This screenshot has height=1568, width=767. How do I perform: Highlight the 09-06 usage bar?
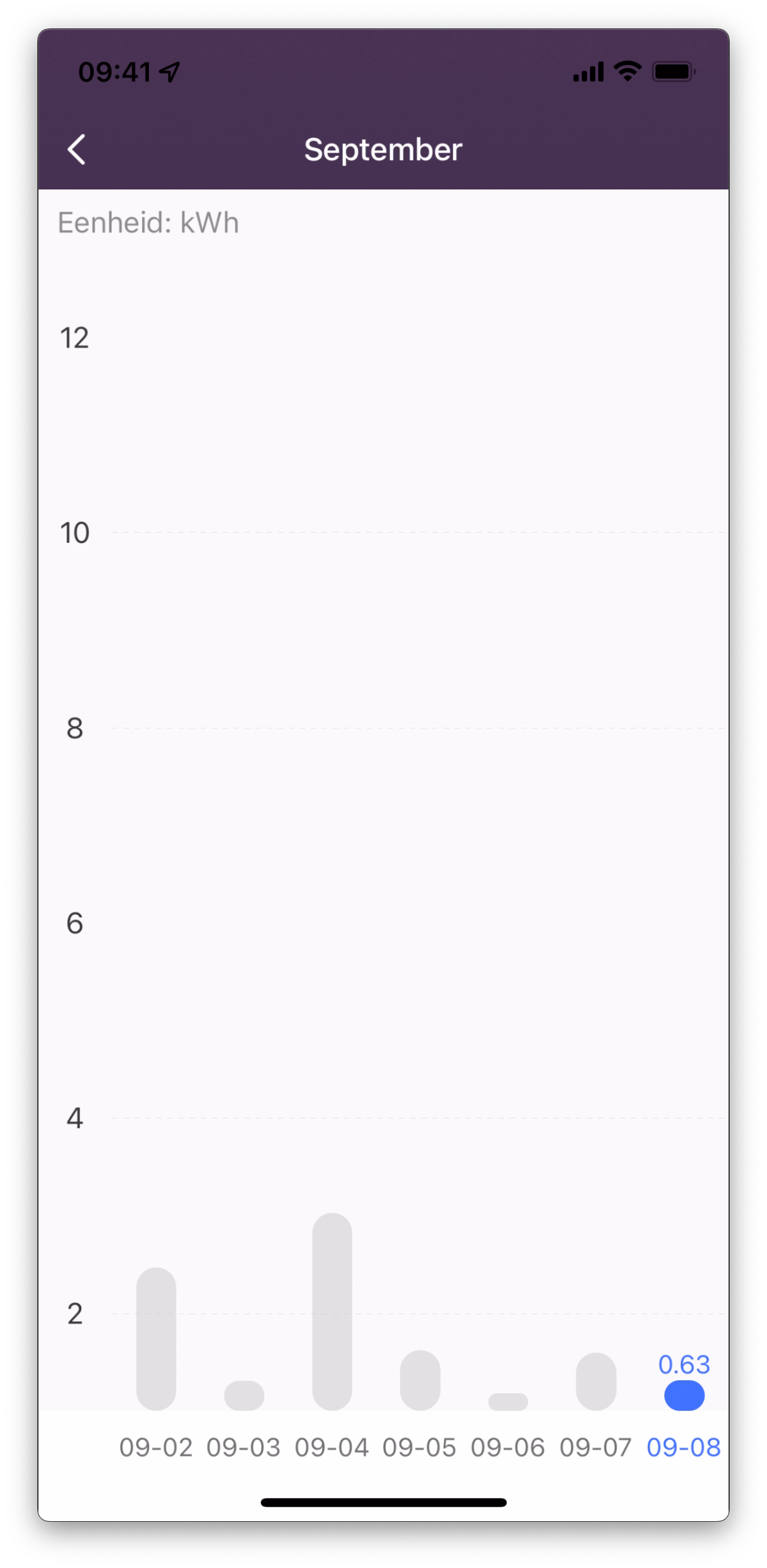(x=508, y=1401)
